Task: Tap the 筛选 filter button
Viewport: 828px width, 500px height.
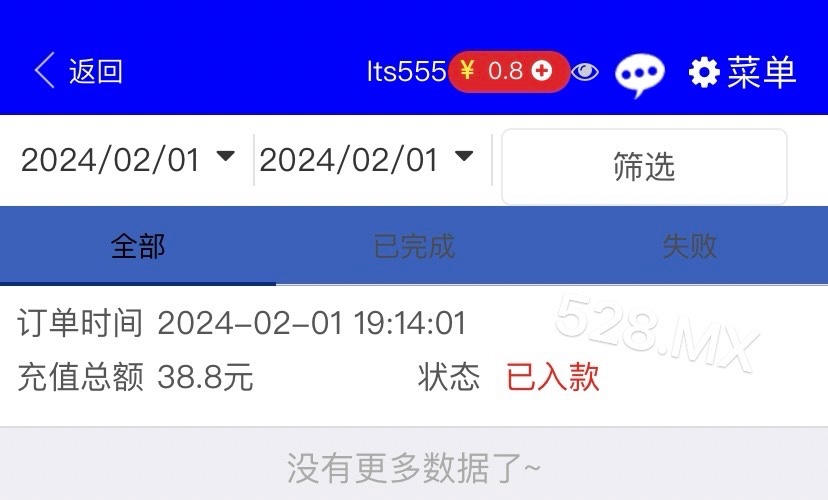Action: (644, 167)
